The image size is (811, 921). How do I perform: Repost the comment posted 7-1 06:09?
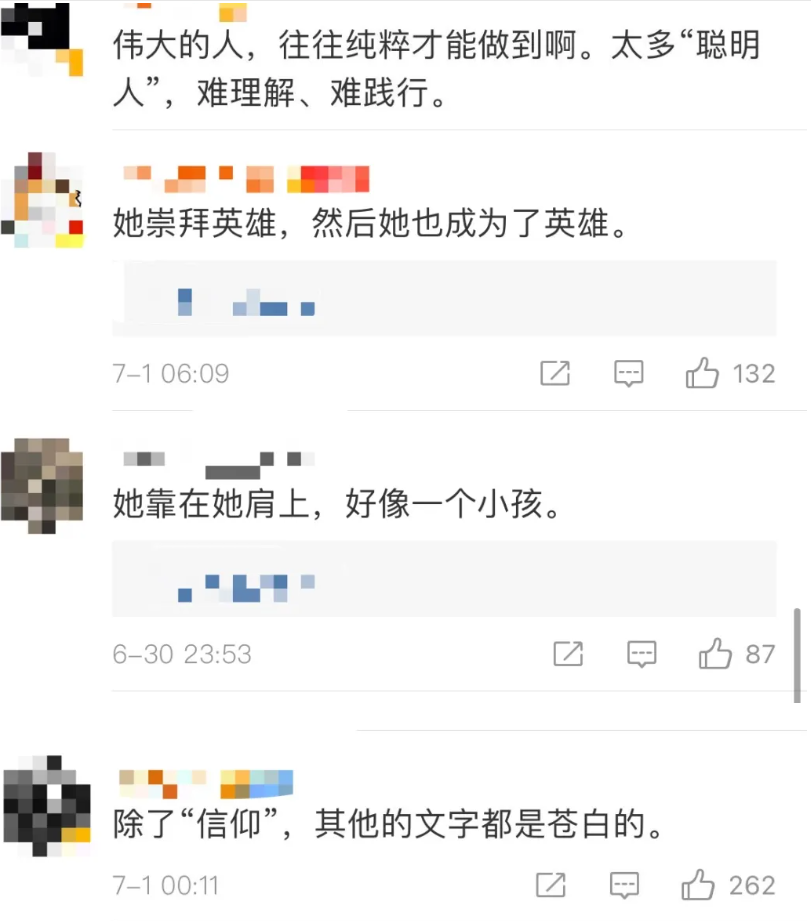coord(554,374)
